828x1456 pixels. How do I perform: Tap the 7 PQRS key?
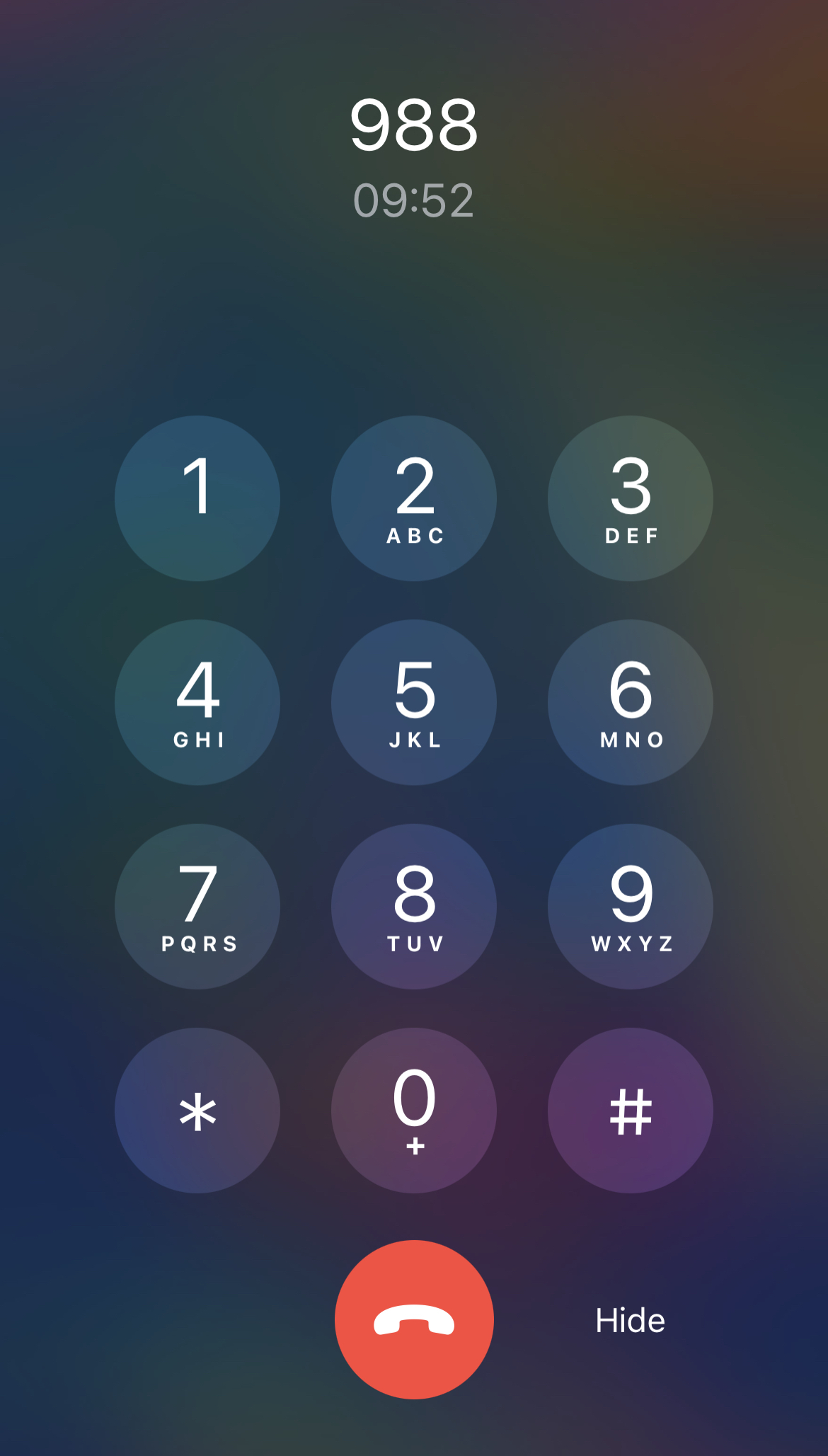click(x=197, y=906)
